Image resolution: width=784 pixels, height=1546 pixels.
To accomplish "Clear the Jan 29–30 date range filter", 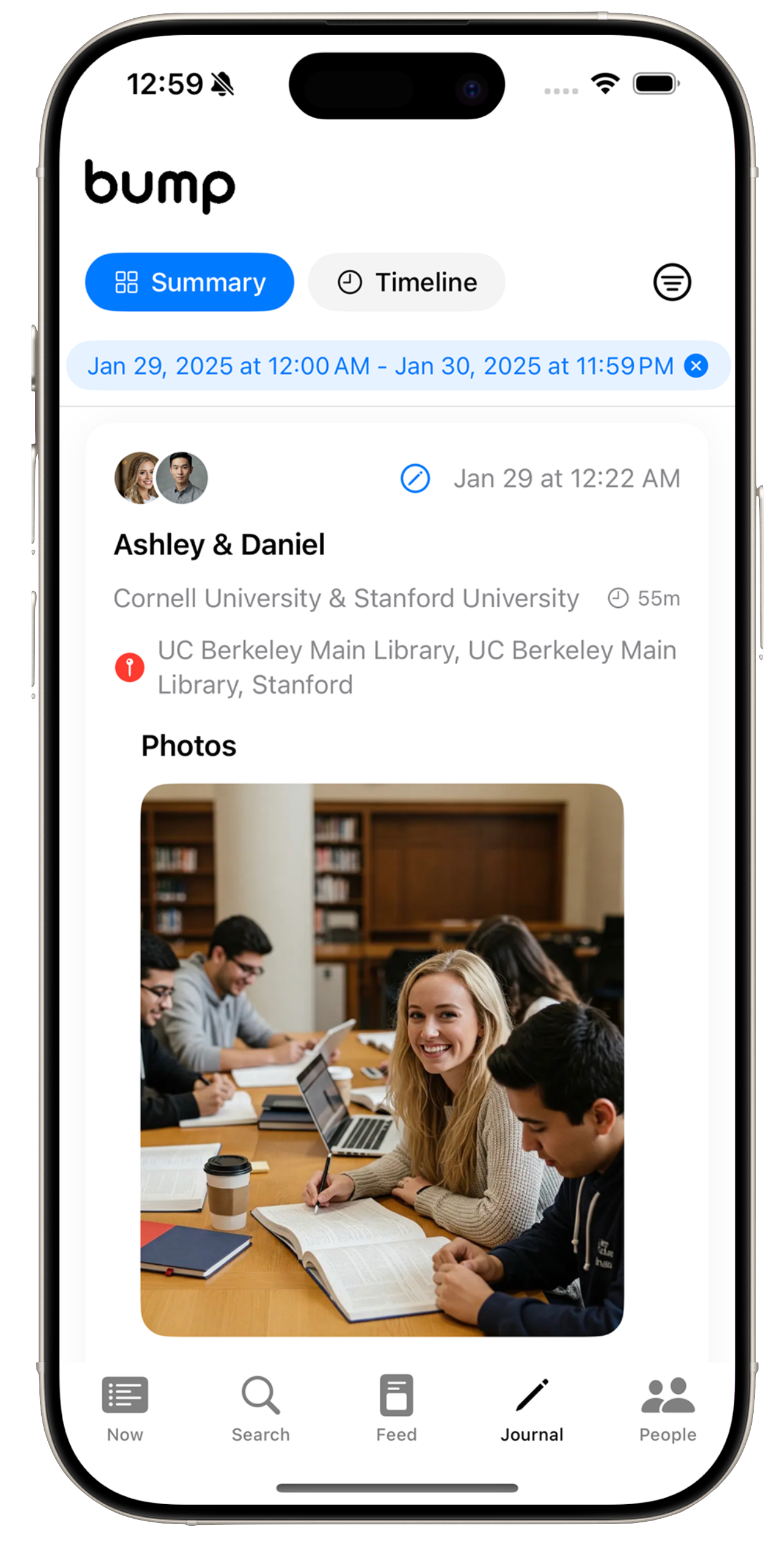I will tap(696, 366).
